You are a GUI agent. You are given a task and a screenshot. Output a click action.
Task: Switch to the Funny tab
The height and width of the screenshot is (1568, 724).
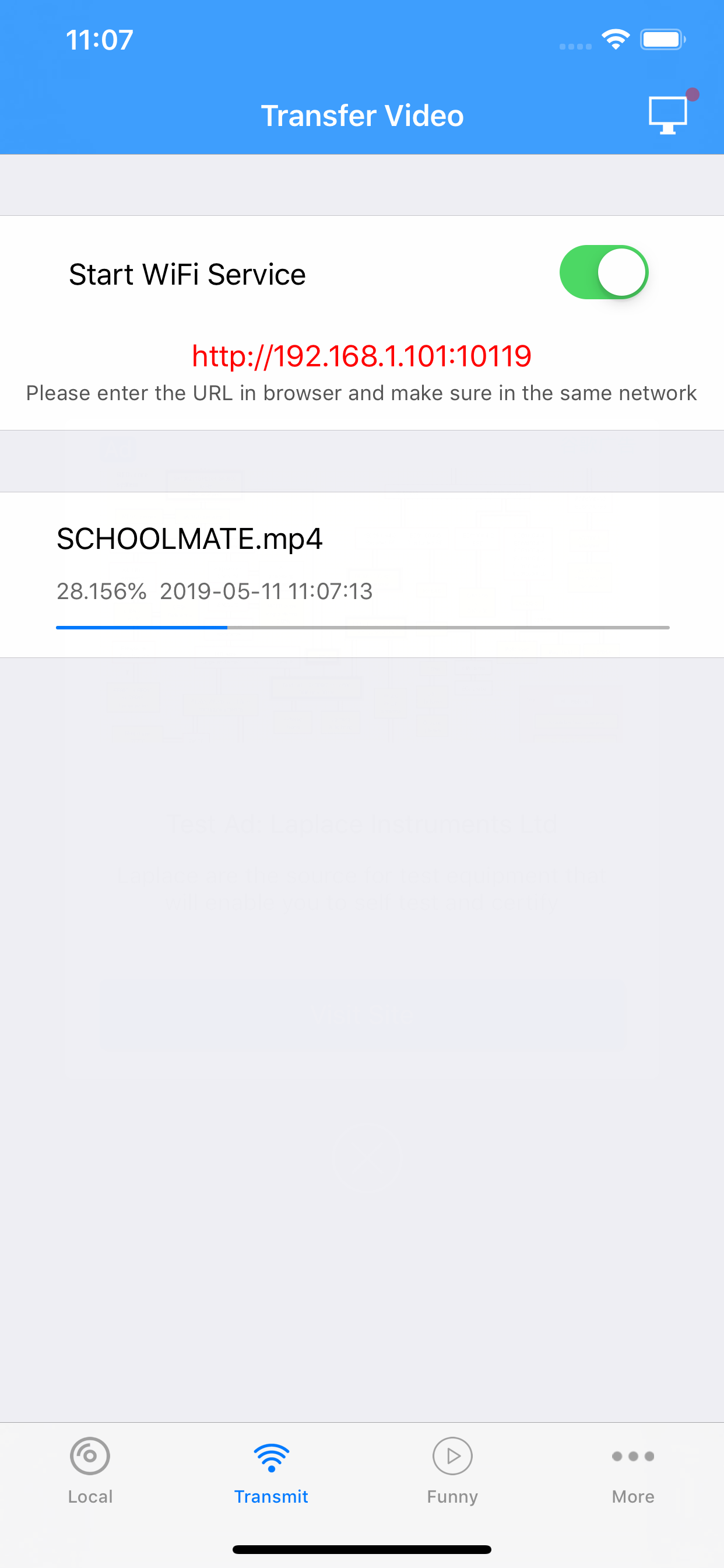coord(452,1473)
